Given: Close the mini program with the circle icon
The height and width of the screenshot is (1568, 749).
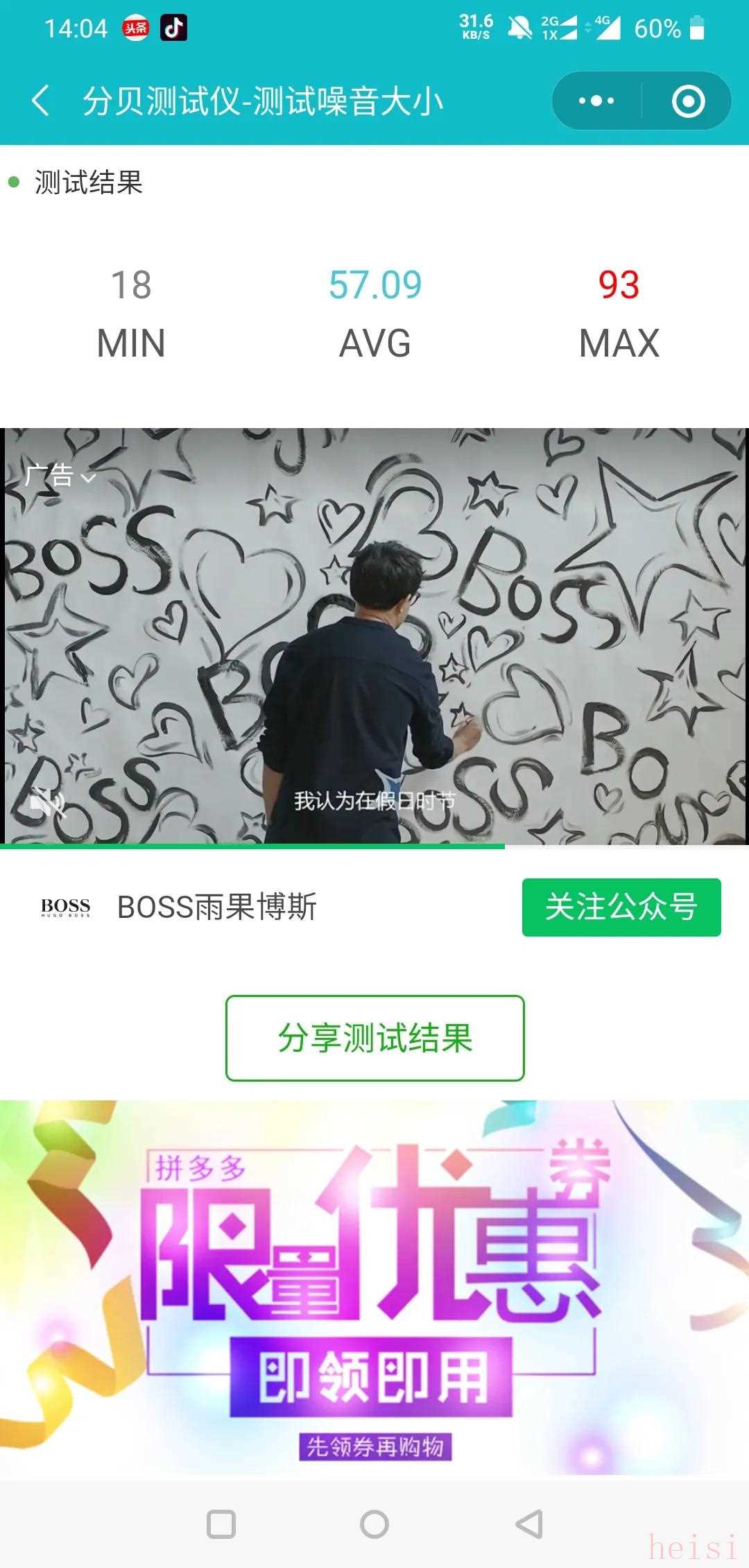Looking at the screenshot, I should click(688, 101).
